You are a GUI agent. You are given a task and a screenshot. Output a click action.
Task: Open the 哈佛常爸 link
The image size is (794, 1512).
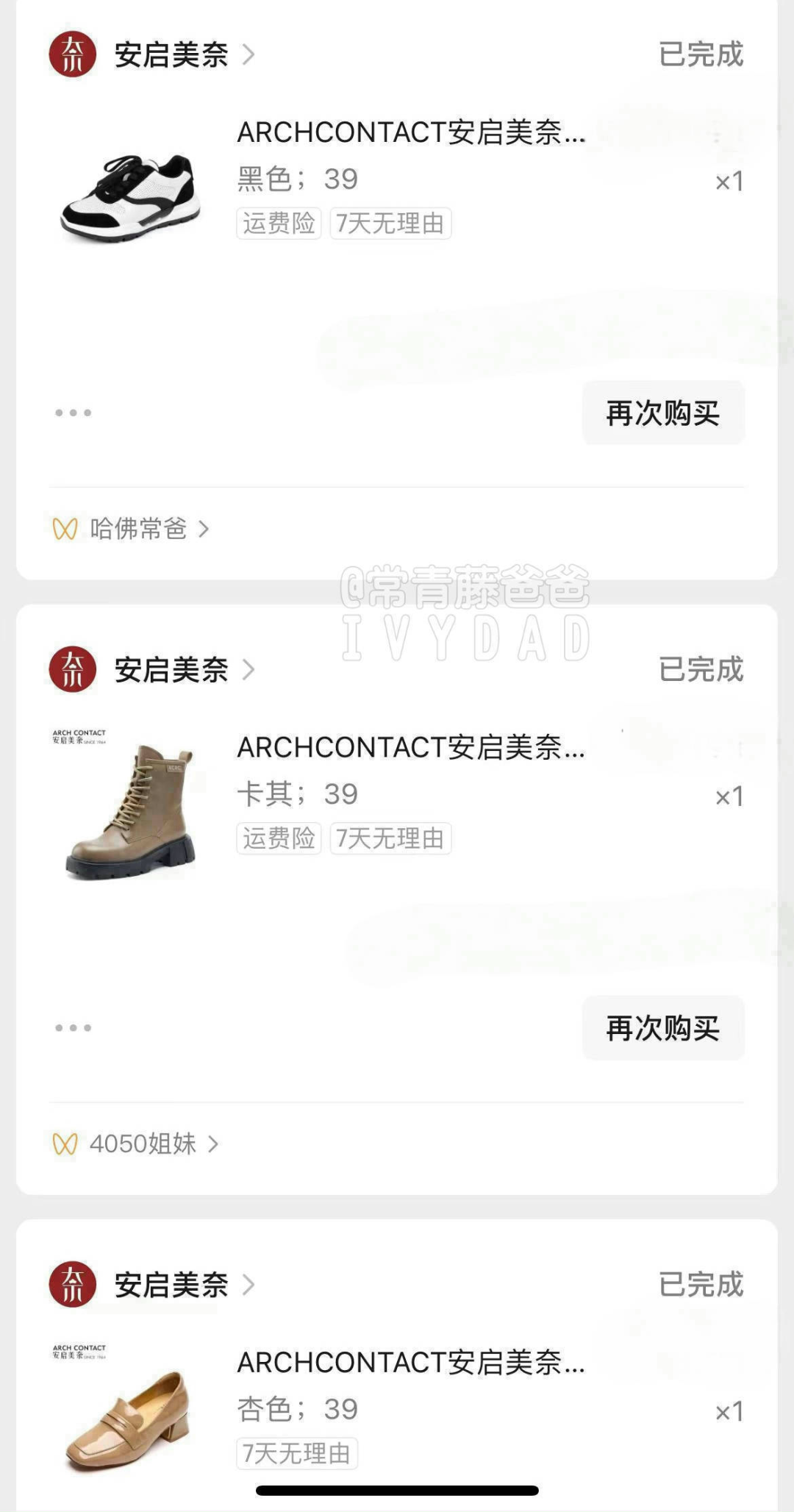coord(132,529)
